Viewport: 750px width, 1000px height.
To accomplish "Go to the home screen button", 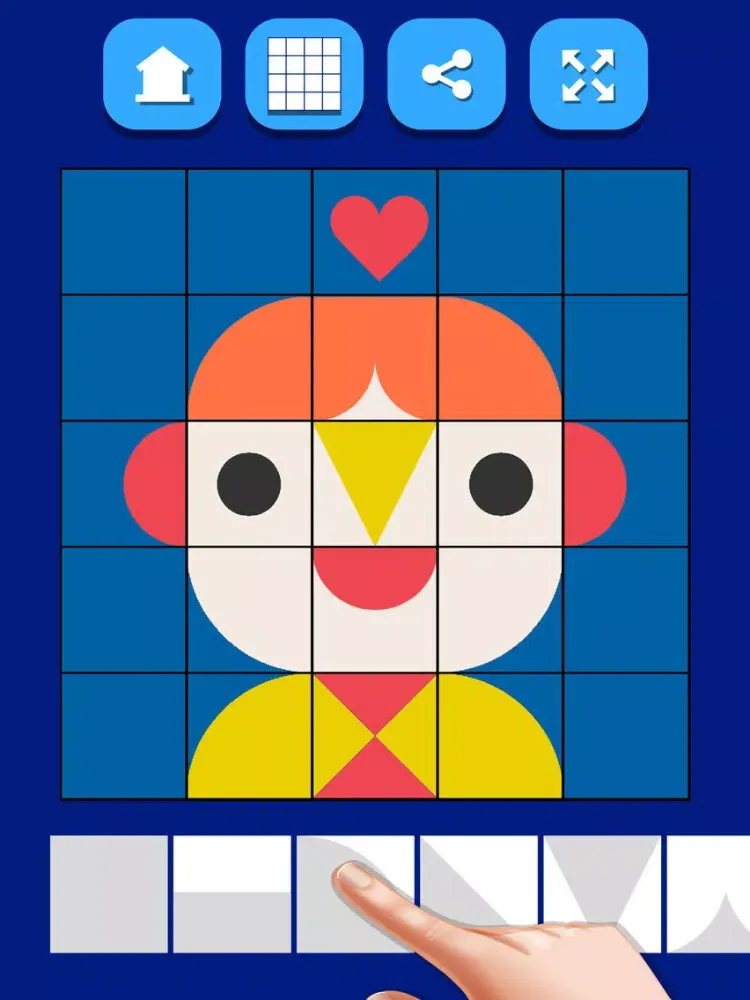I will (x=162, y=73).
